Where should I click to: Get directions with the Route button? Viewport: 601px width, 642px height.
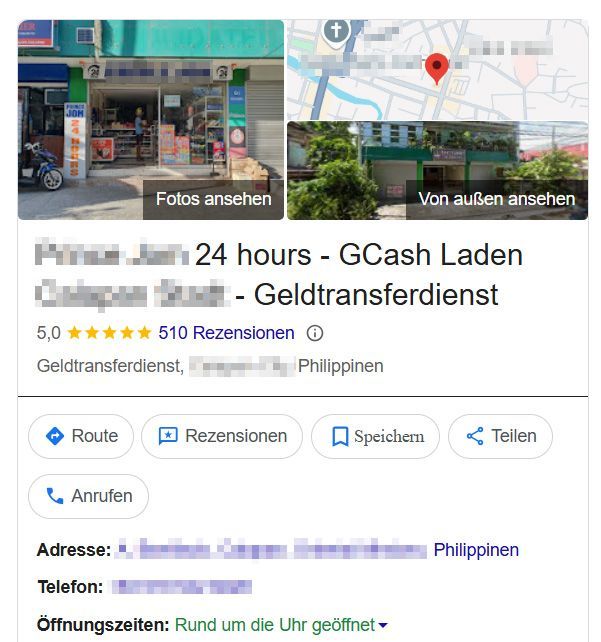click(x=81, y=436)
